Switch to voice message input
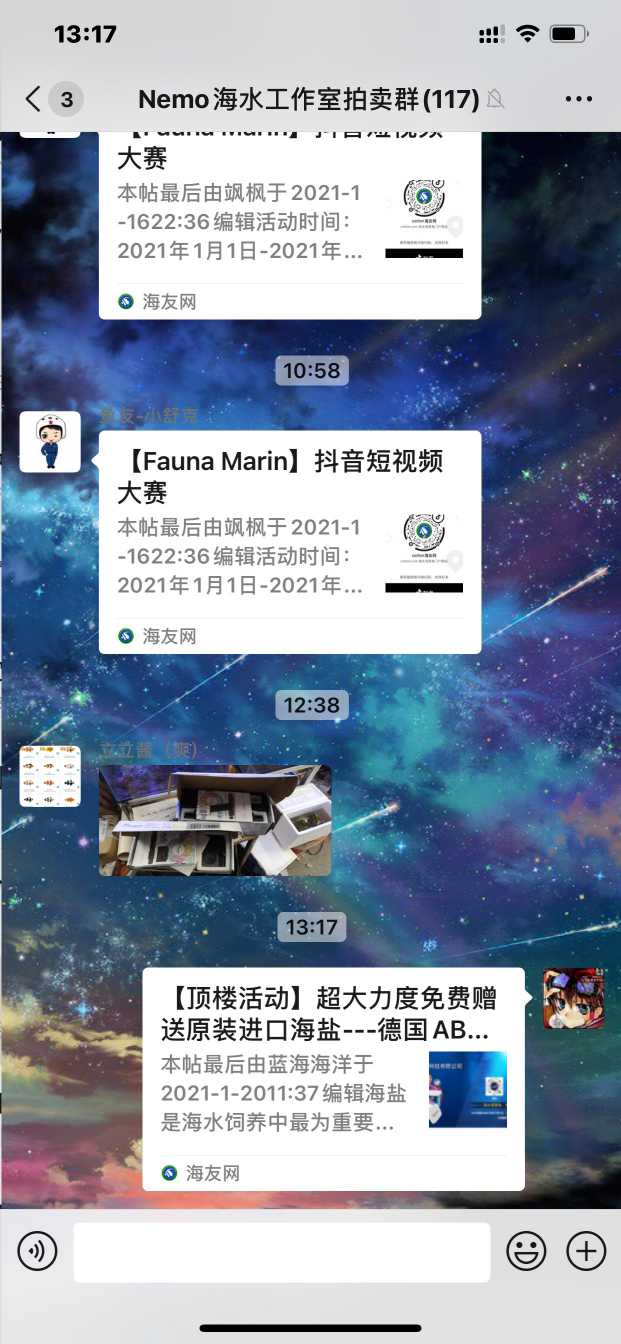Image resolution: width=621 pixels, height=1344 pixels. click(37, 1251)
